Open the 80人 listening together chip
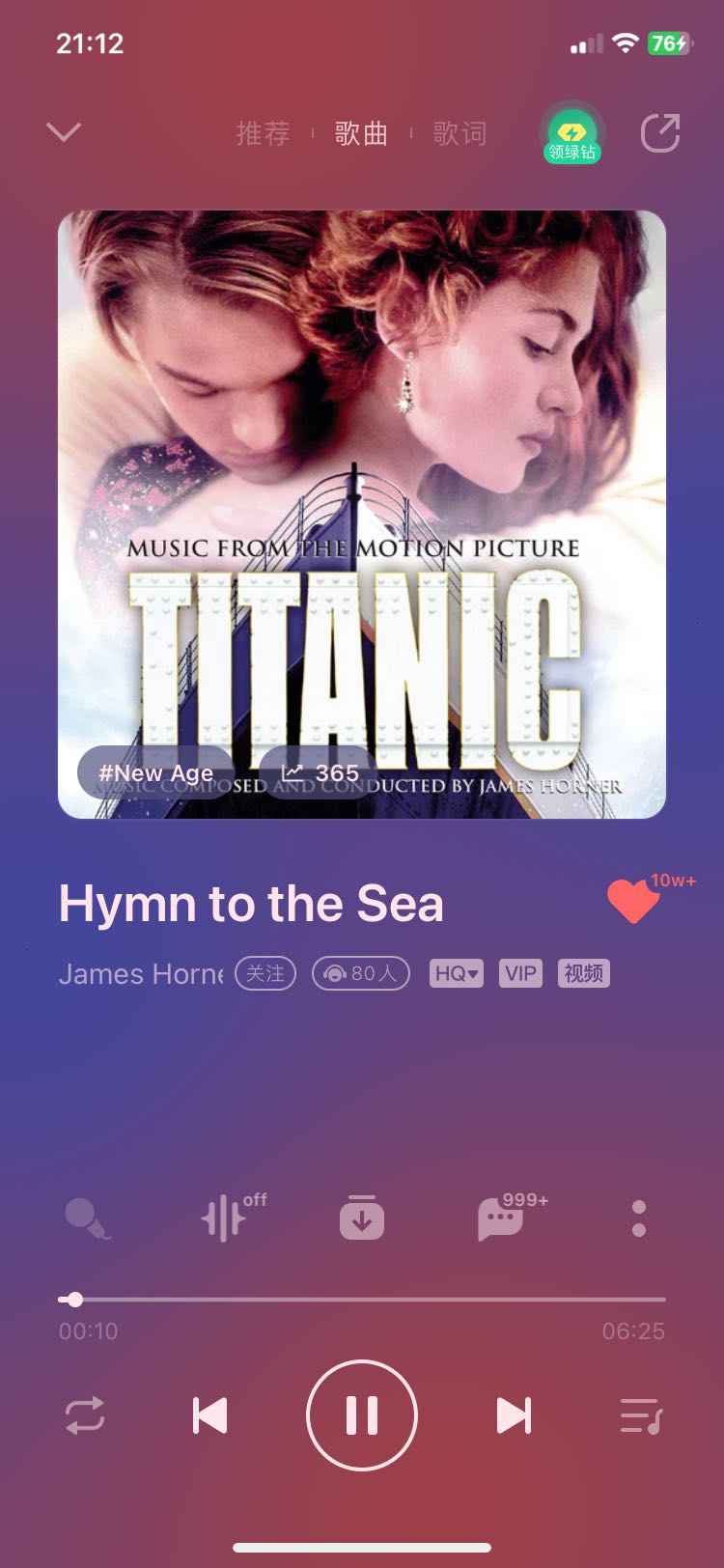 click(361, 973)
